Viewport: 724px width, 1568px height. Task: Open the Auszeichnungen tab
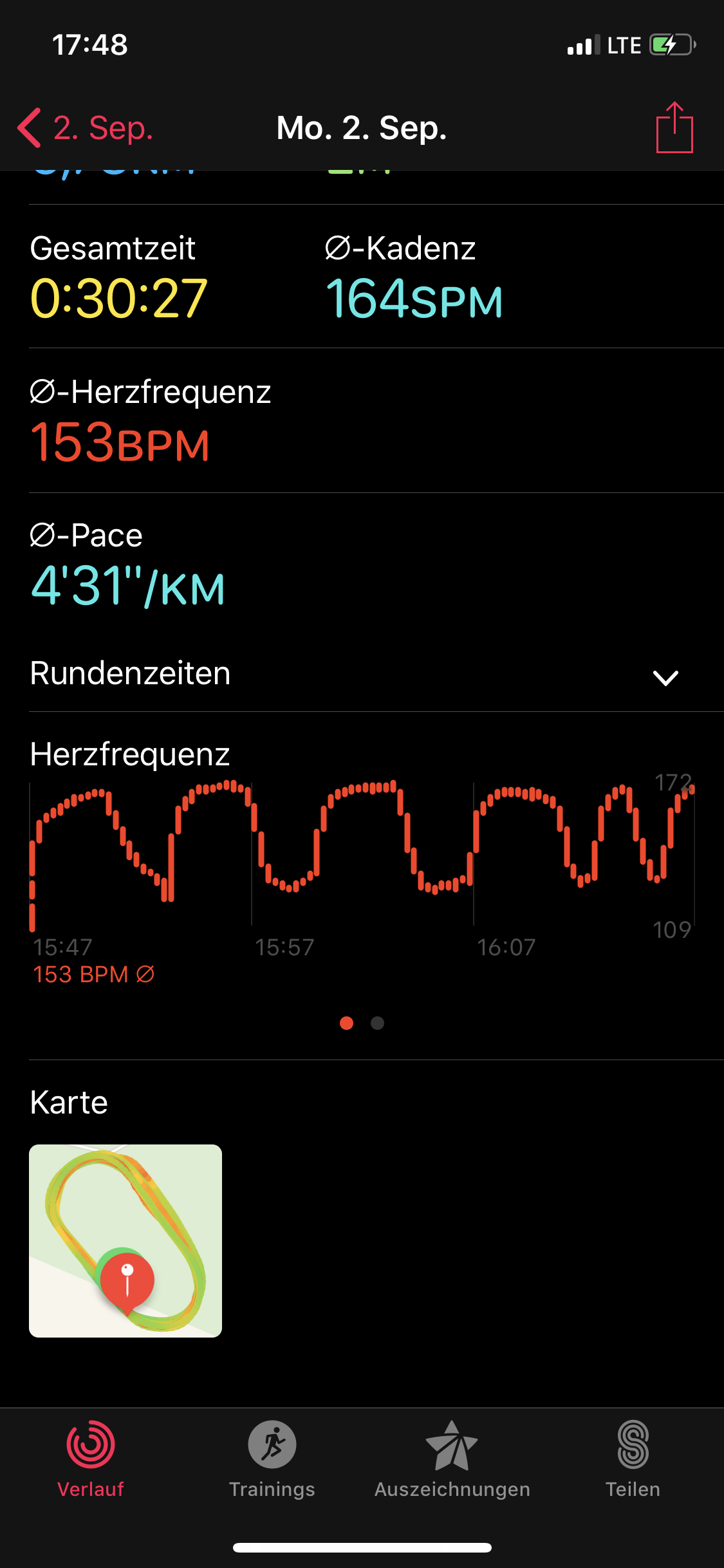[452, 1459]
